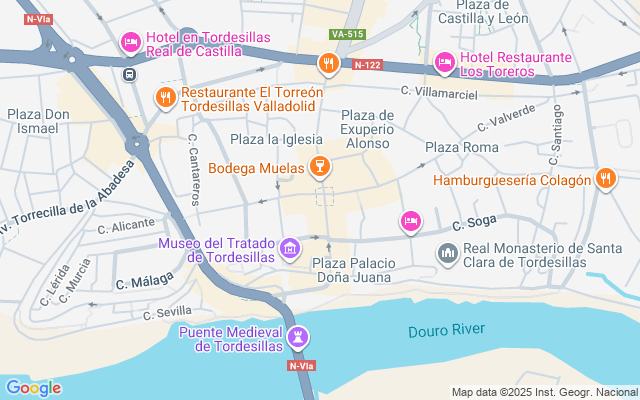Tap Real Monasterio de Santa Clara marker

point(446,255)
